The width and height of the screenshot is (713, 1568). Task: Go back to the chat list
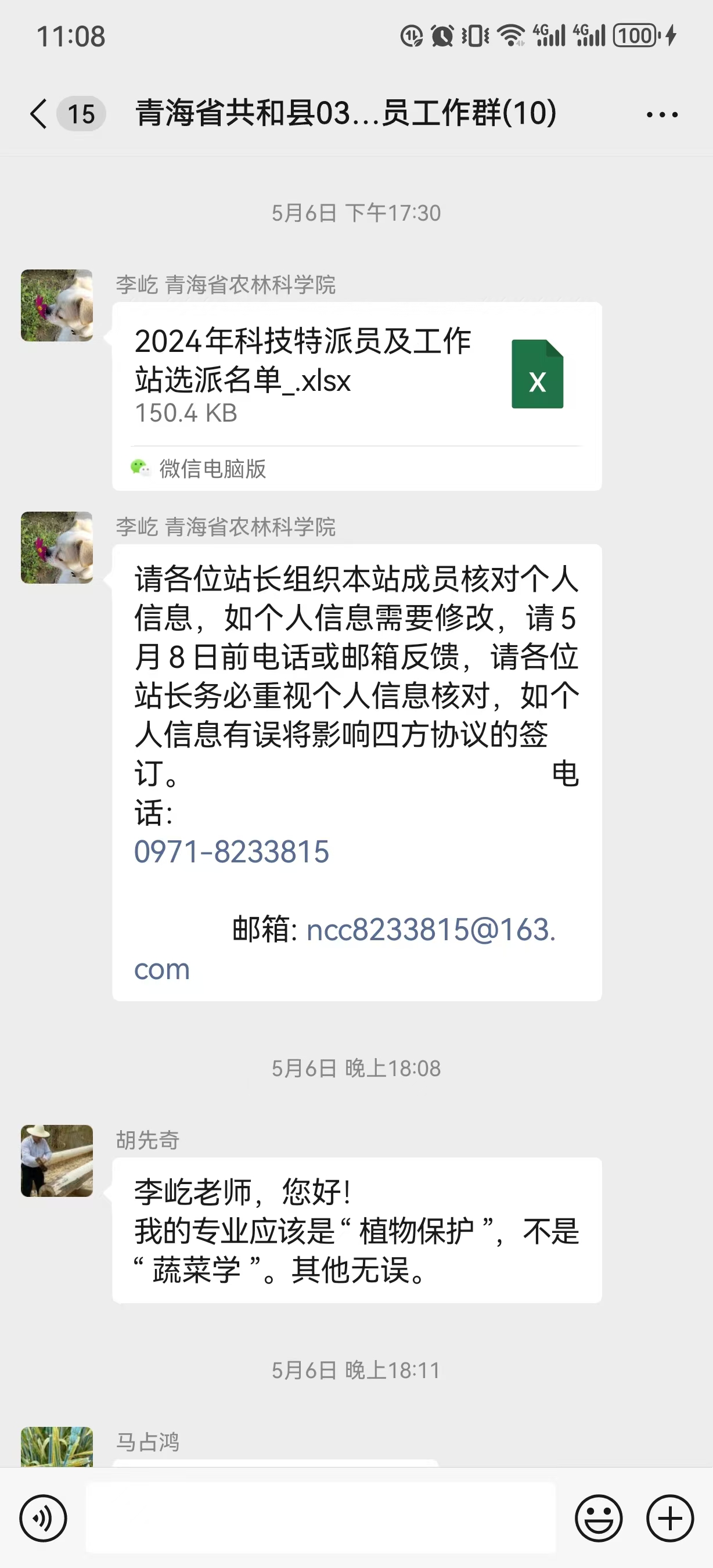pos(38,114)
